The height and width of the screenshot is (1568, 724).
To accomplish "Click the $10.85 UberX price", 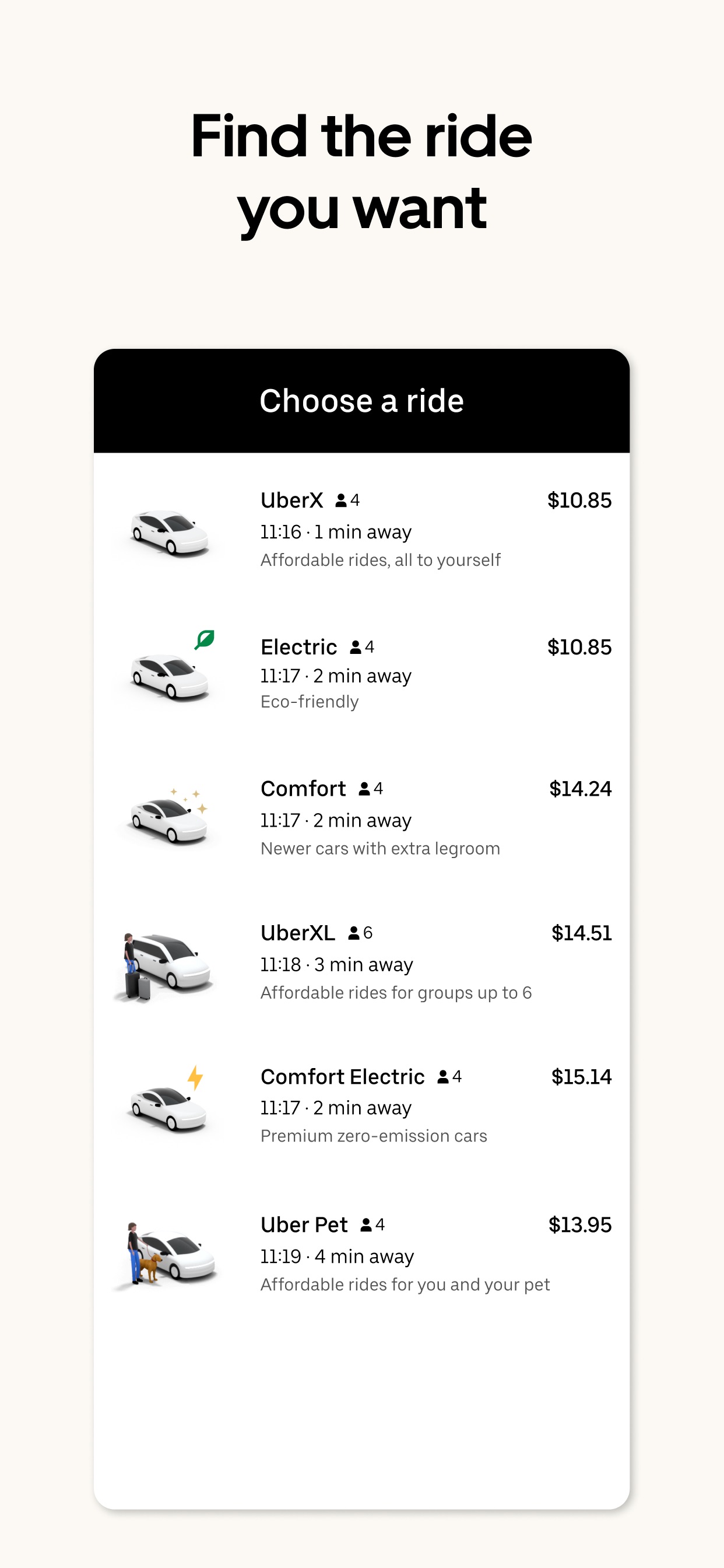I will (x=579, y=501).
